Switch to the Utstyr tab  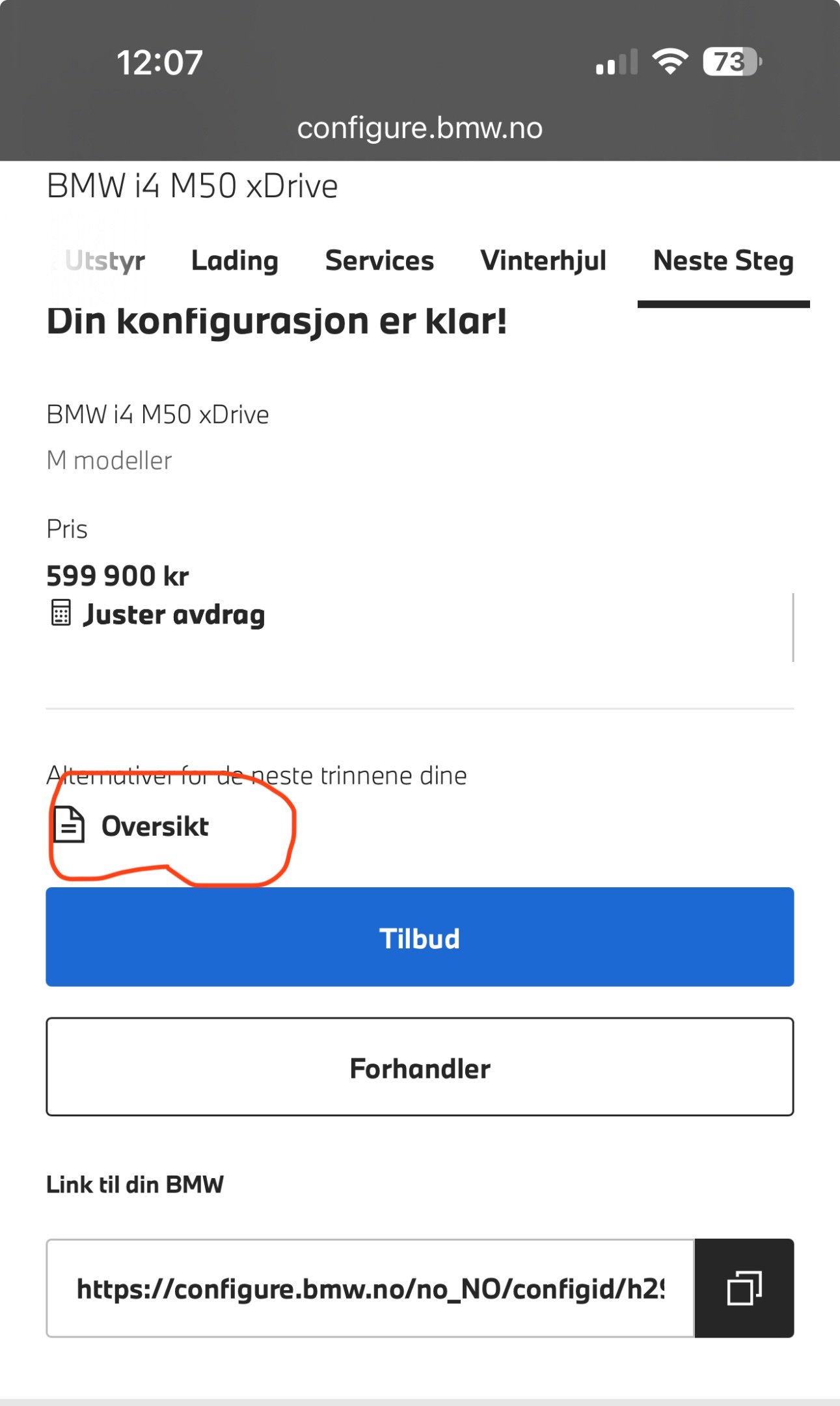pos(104,261)
